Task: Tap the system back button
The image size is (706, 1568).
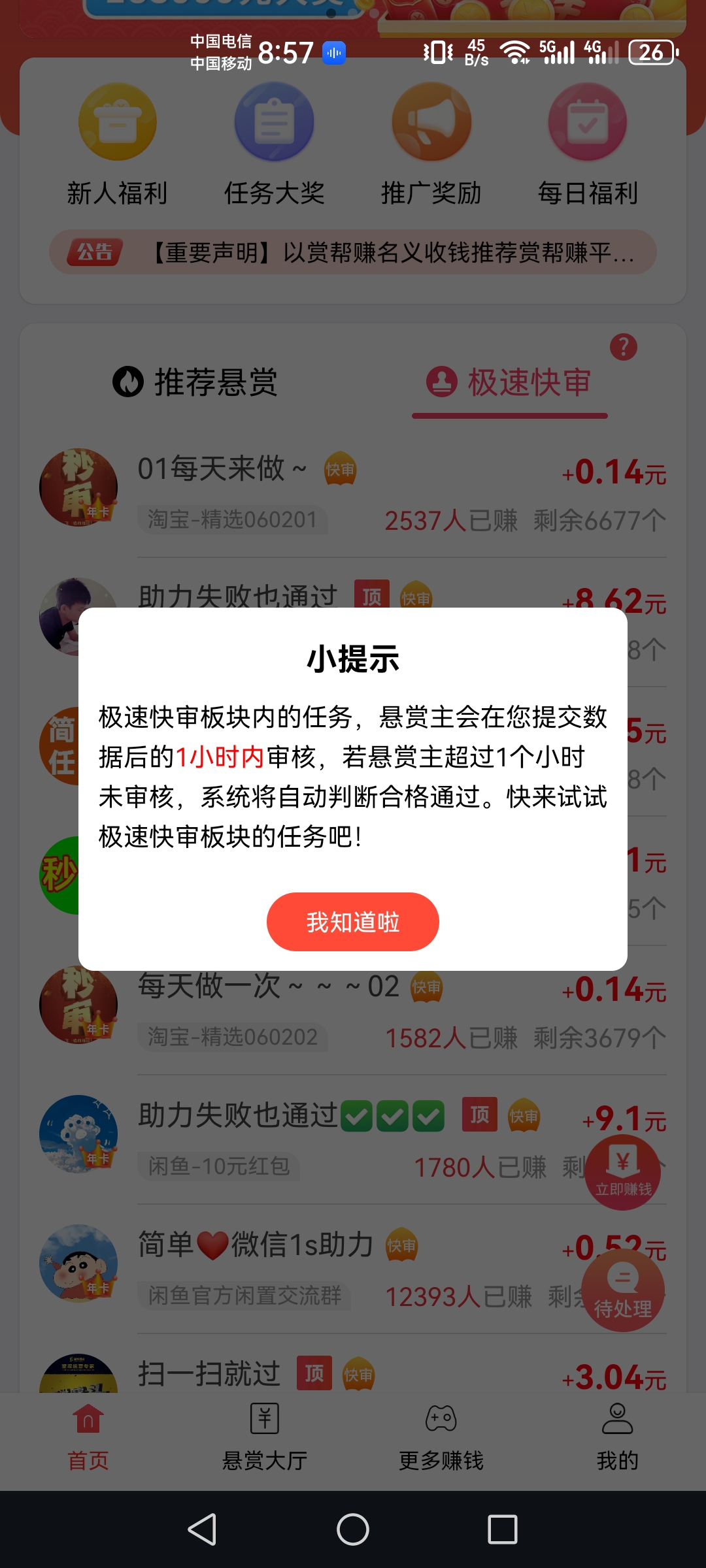Action: 202,1529
